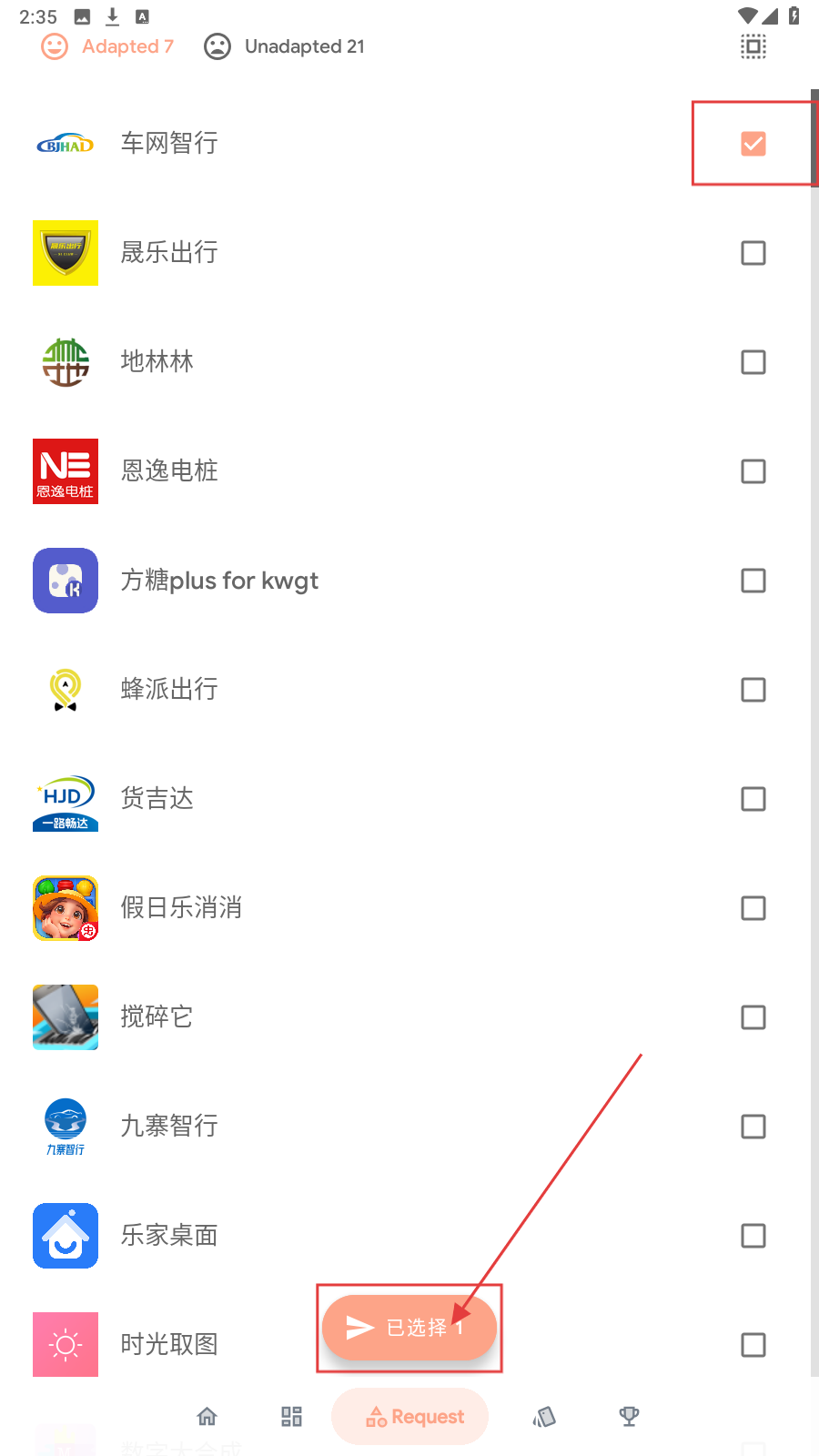Send request with 已选择 1 button

(409, 1328)
